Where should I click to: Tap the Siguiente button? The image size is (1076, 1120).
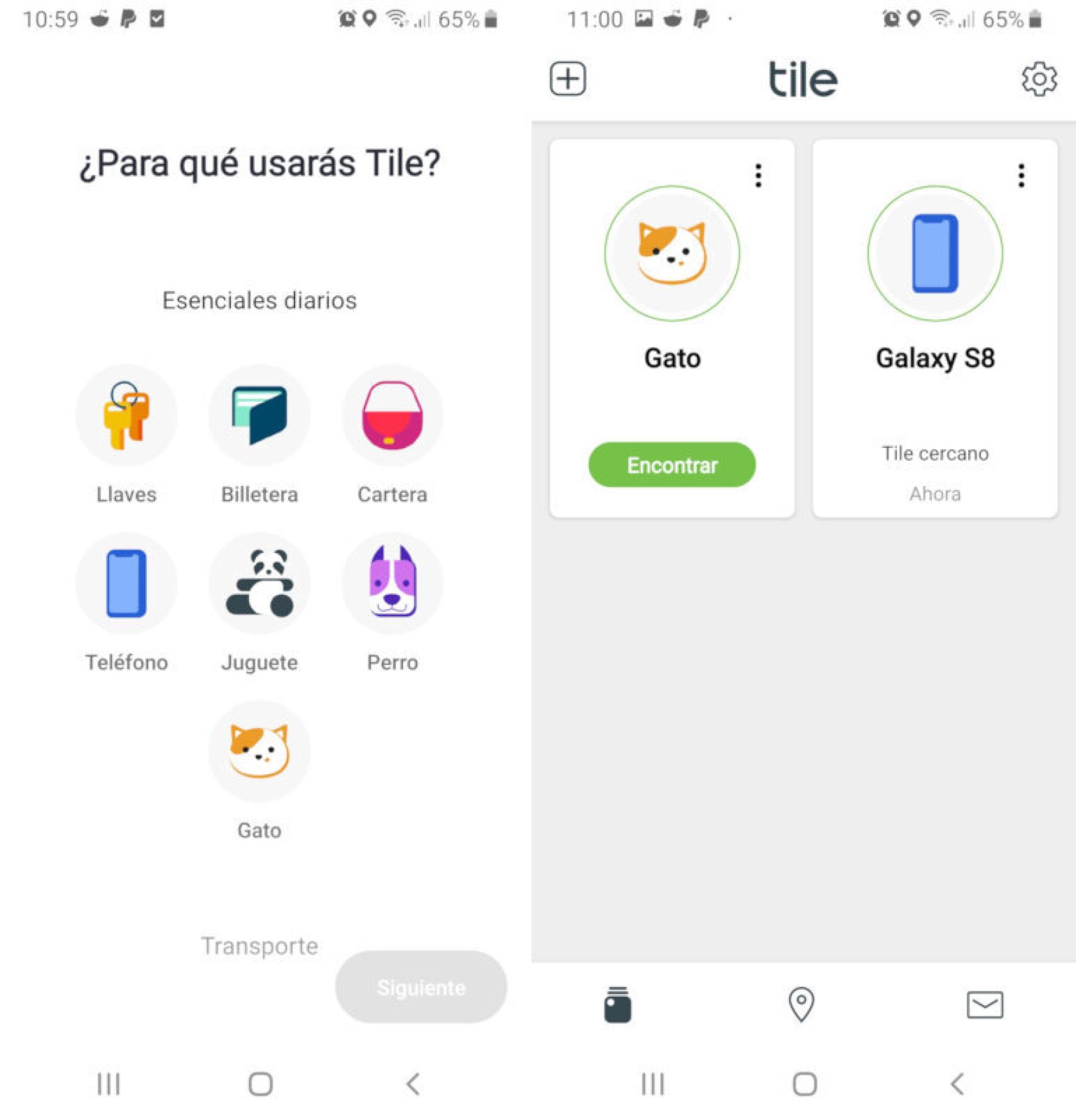pos(421,987)
